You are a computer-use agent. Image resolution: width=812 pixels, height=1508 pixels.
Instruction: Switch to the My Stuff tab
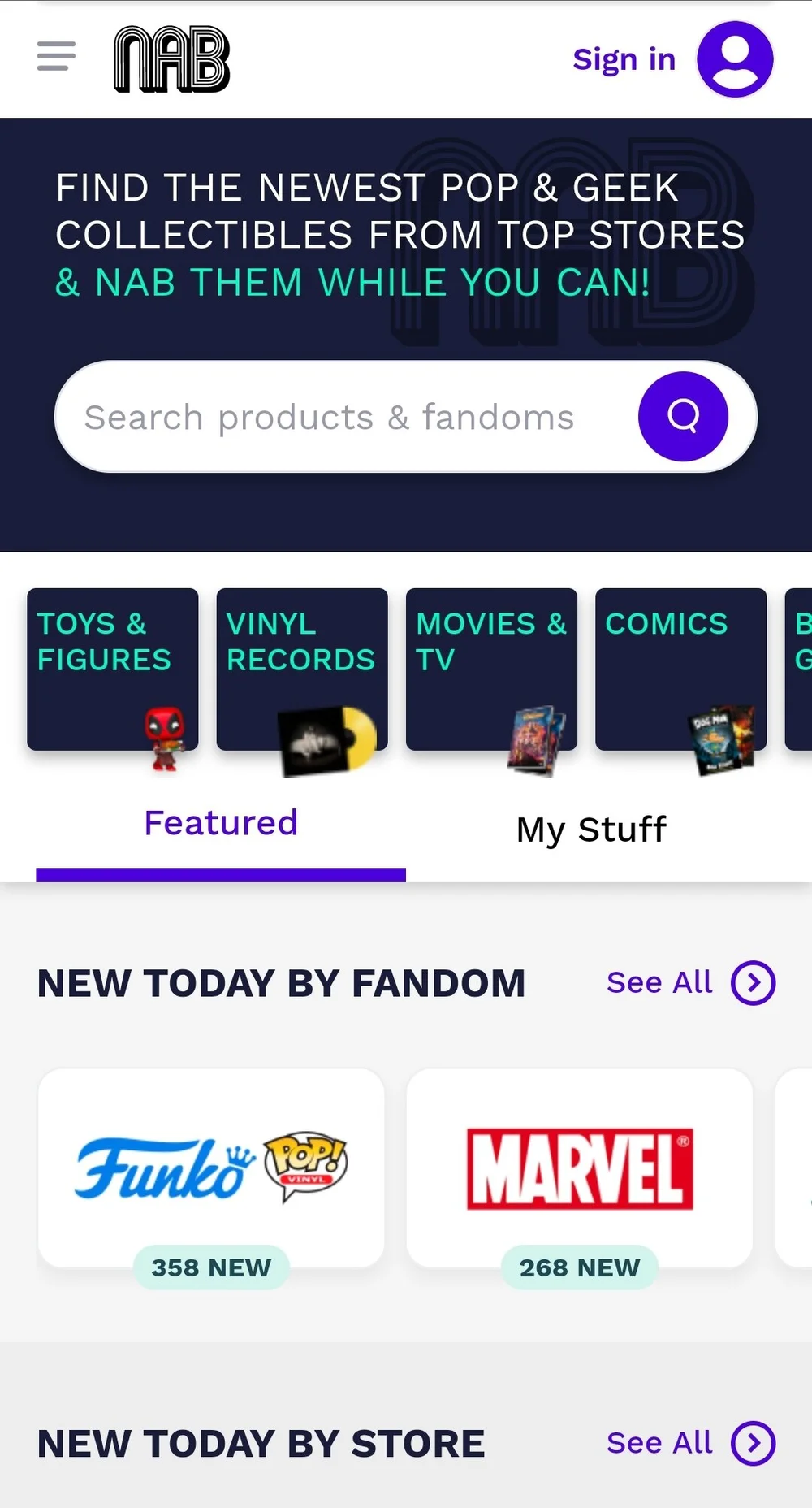pyautogui.click(x=591, y=830)
